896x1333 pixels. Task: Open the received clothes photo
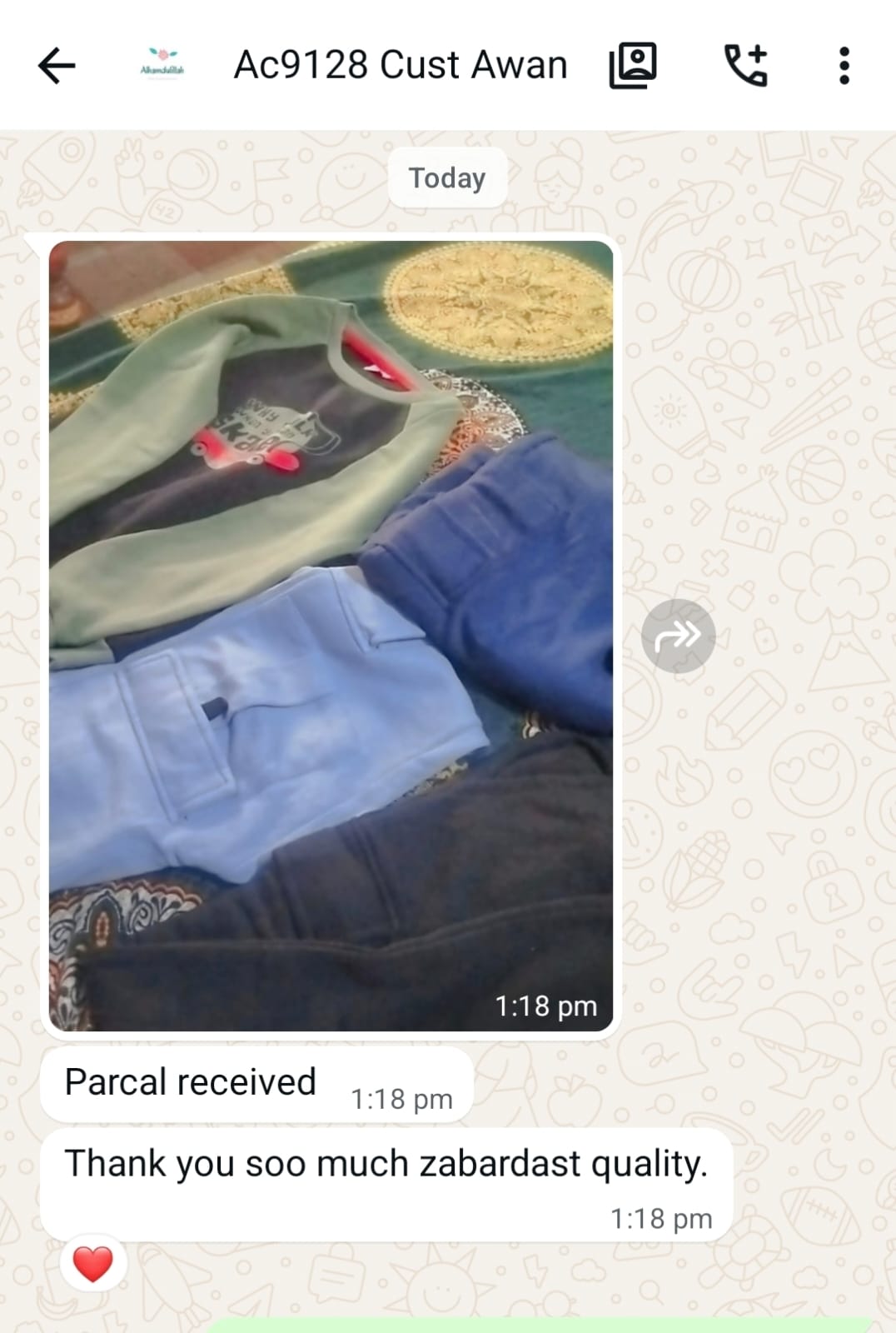(331, 635)
